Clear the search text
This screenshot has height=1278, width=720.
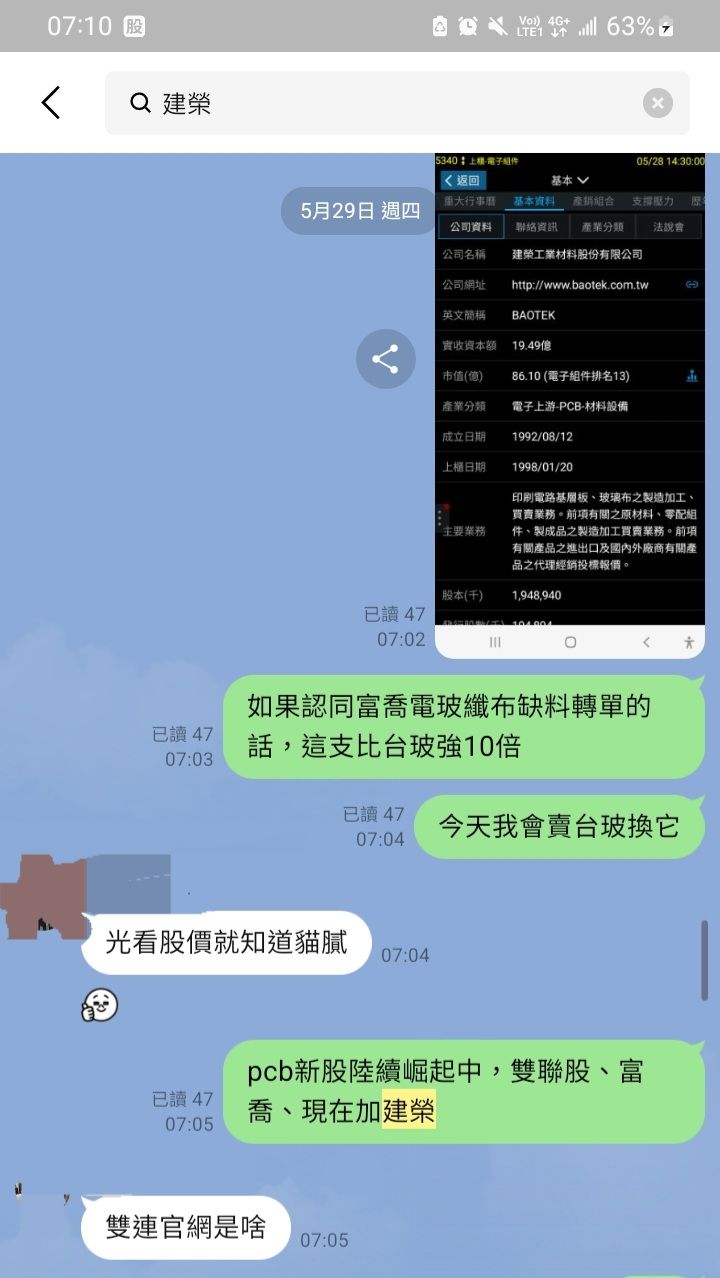(657, 103)
